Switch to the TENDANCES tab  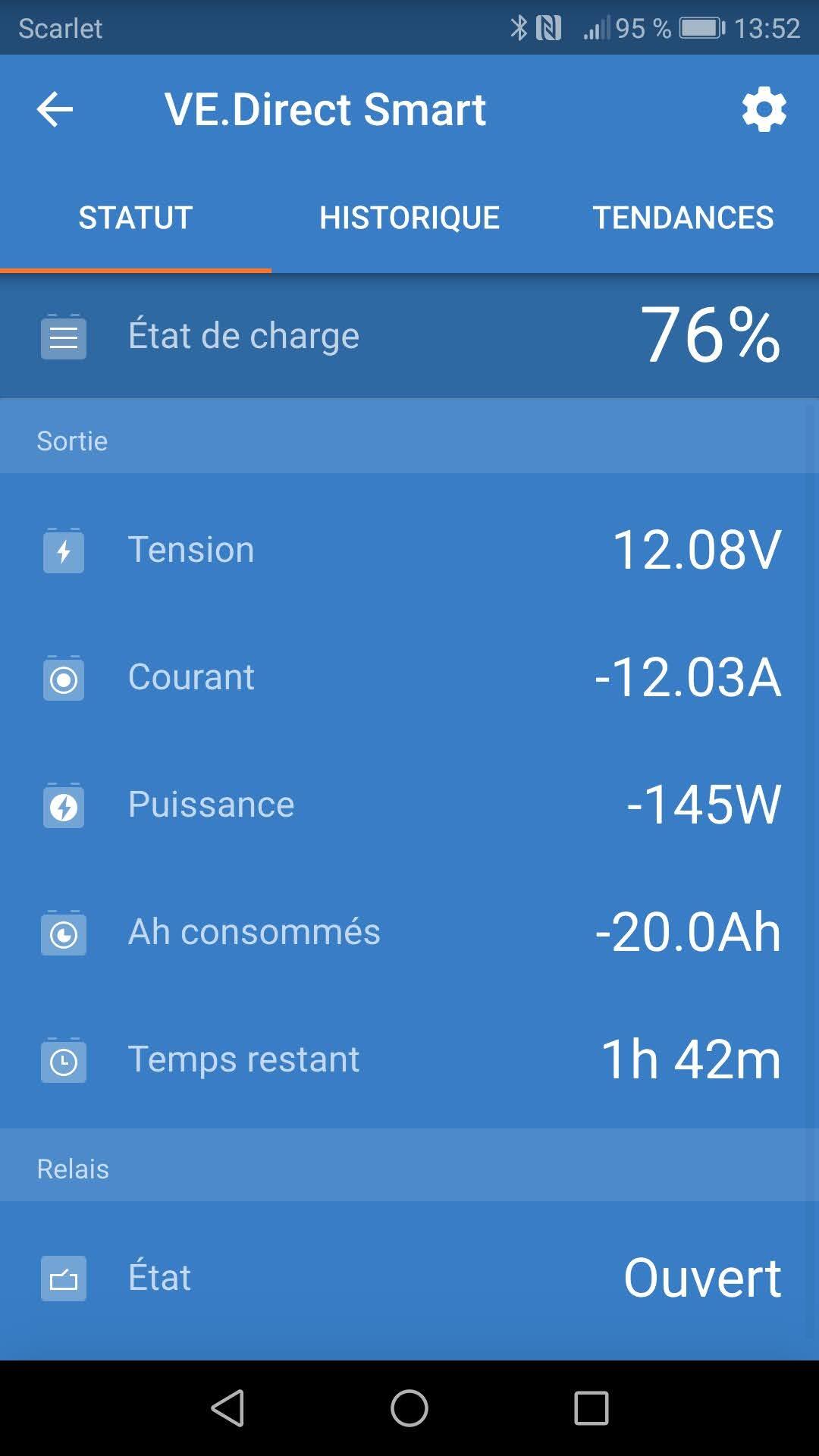click(682, 218)
